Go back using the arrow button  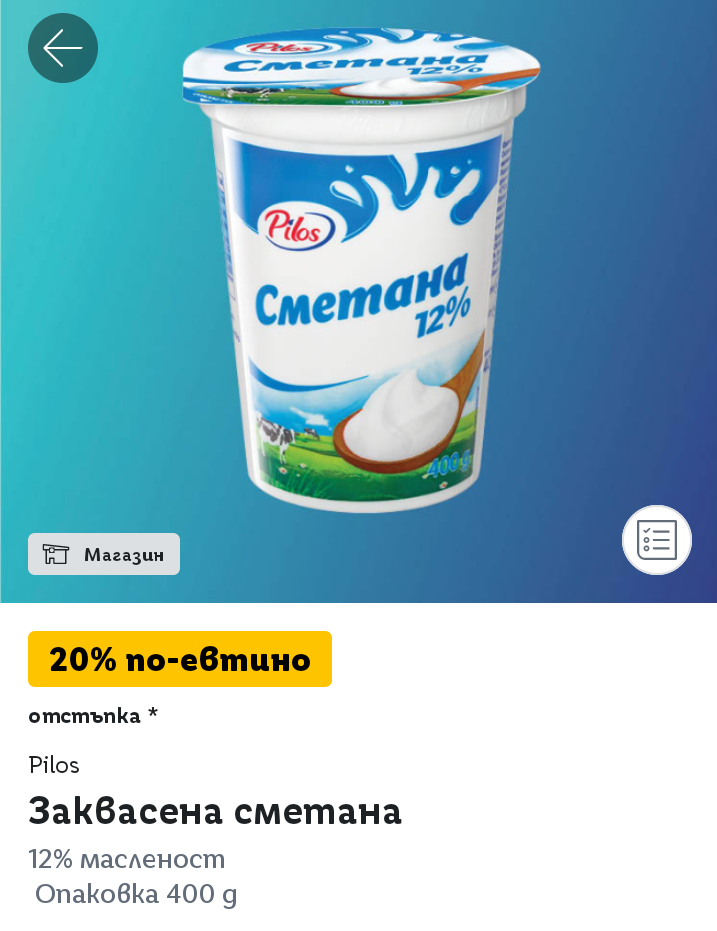[x=63, y=48]
